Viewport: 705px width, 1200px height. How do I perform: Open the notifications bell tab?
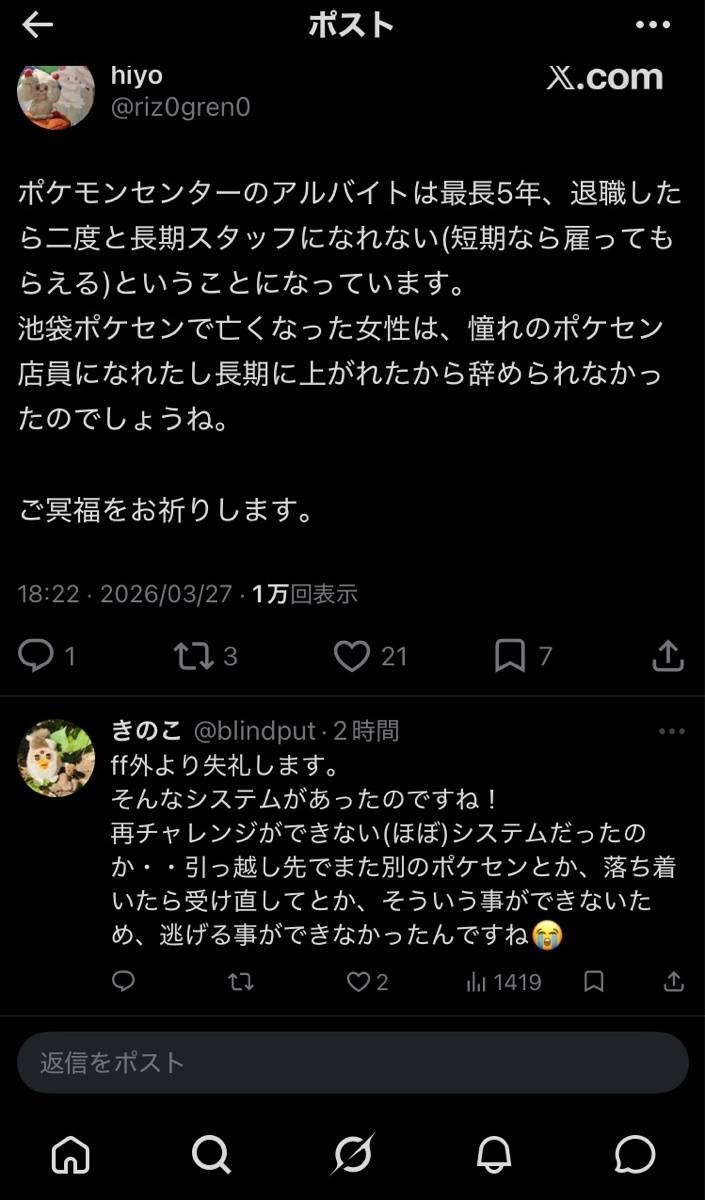pos(493,1155)
